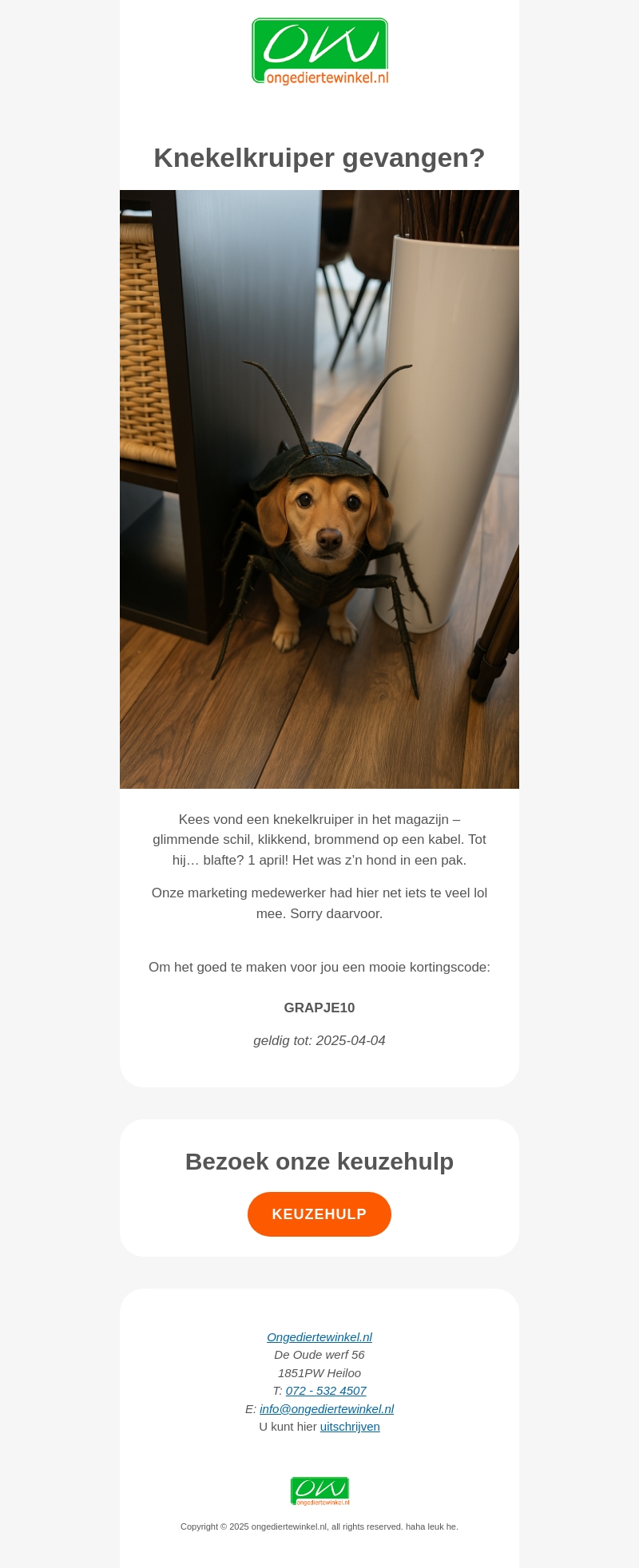Image resolution: width=639 pixels, height=1568 pixels.
Task: Open the Keuzehulp button
Action: [x=319, y=1214]
